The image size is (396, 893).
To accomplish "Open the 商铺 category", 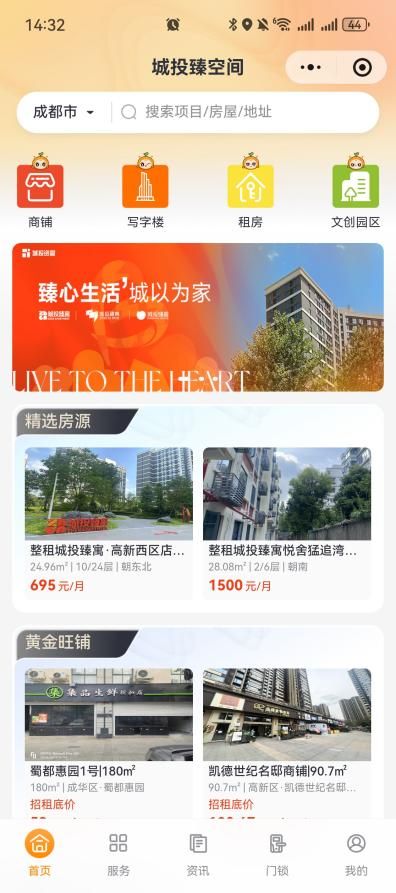I will coord(40,191).
